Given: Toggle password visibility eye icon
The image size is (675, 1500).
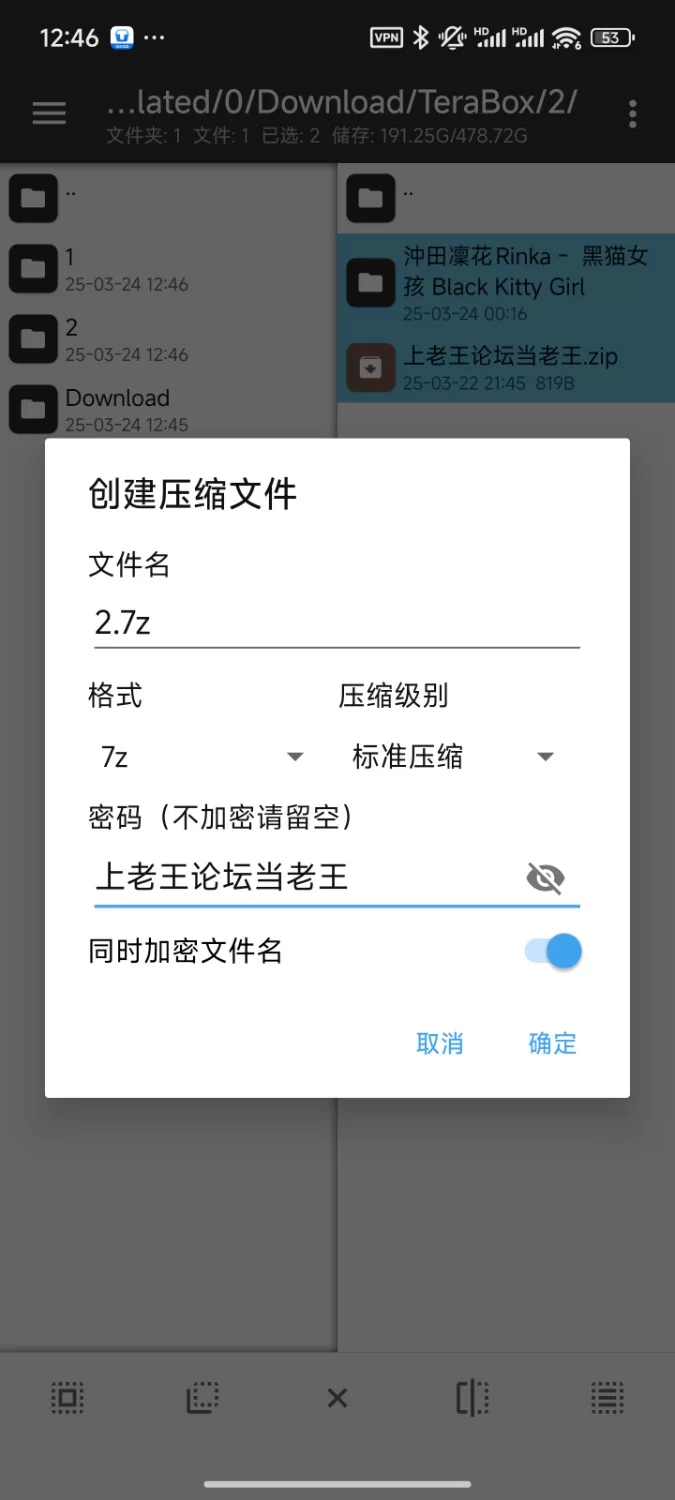Looking at the screenshot, I should (x=545, y=879).
